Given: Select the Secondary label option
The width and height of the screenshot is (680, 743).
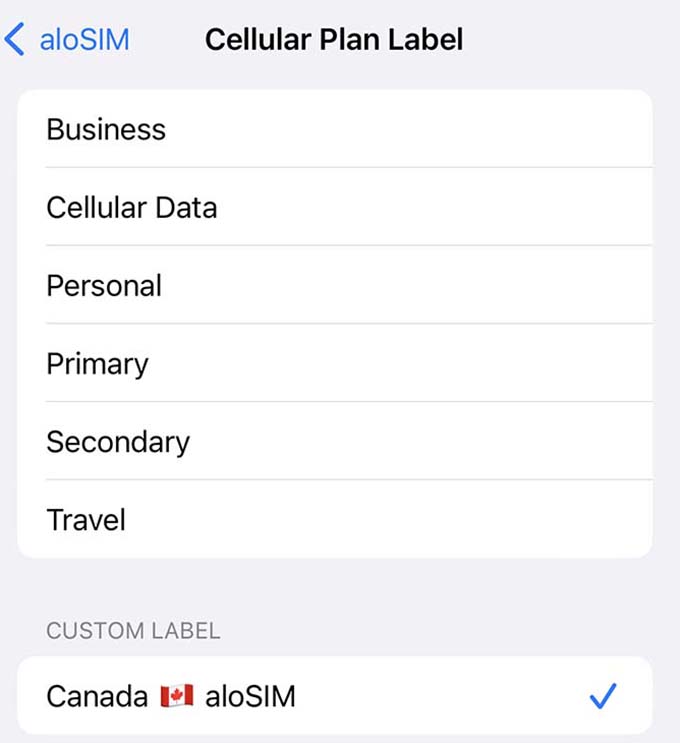Looking at the screenshot, I should point(335,441).
